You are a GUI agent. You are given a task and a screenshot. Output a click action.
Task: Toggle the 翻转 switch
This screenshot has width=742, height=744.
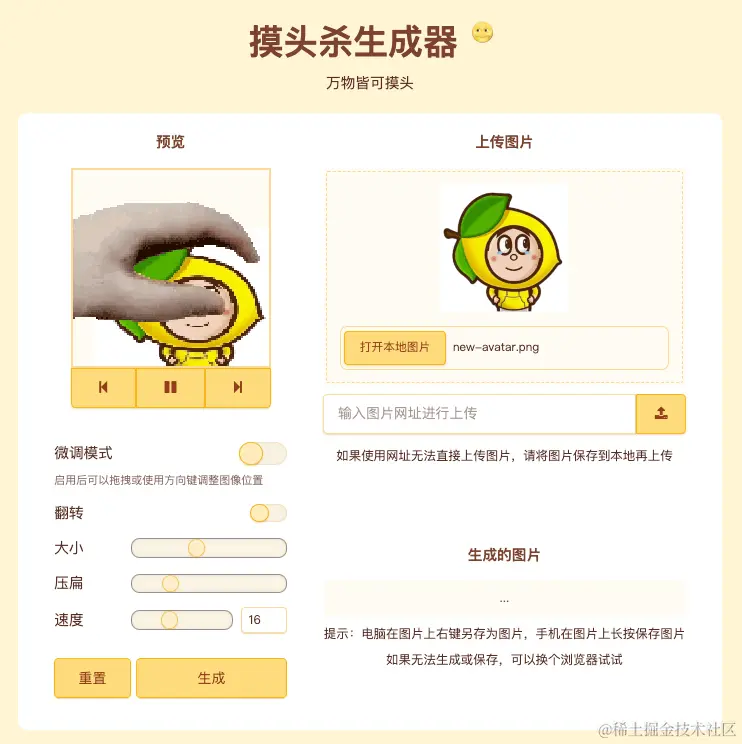coord(268,513)
